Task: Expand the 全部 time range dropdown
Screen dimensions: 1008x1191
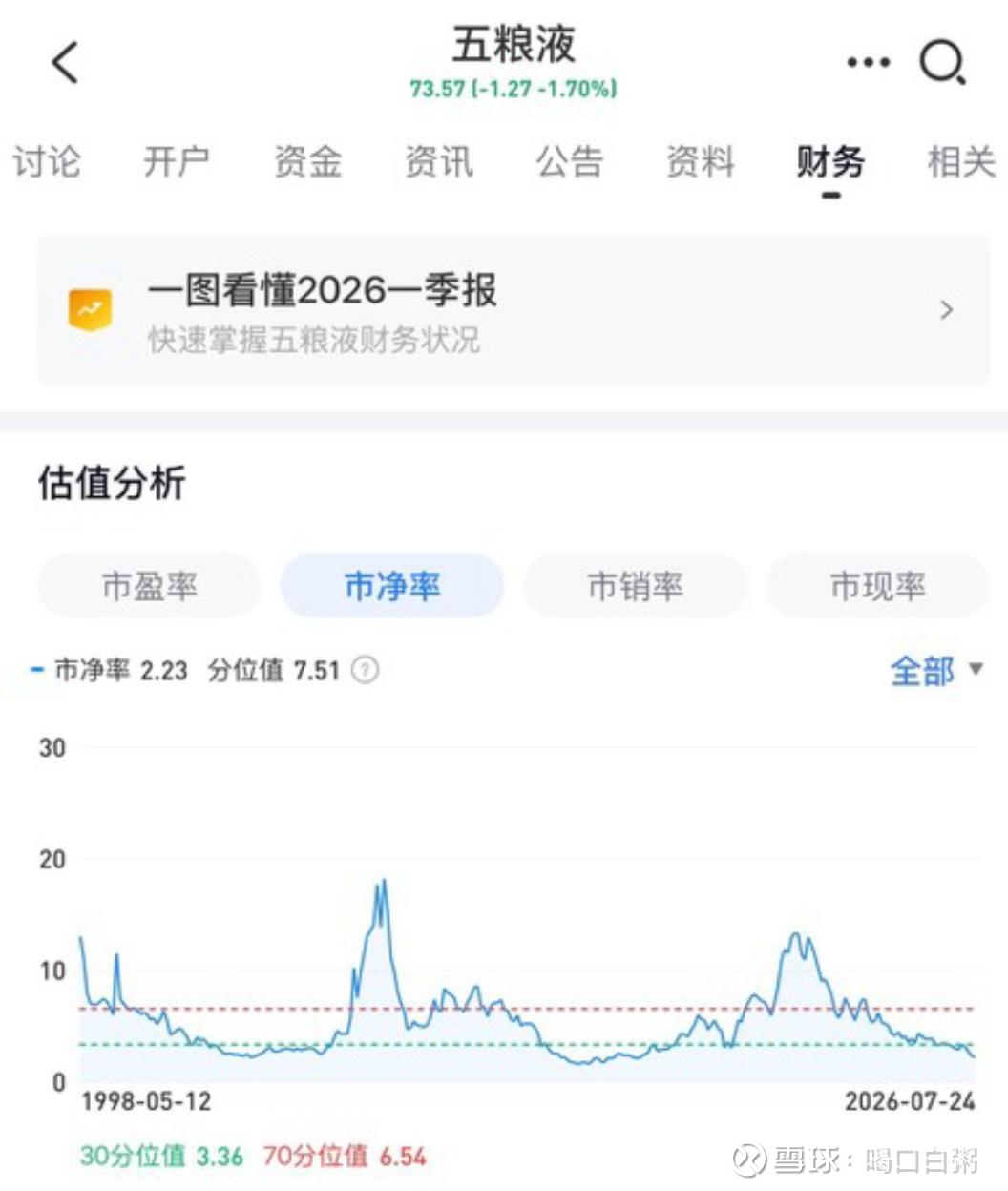Action: (x=936, y=671)
